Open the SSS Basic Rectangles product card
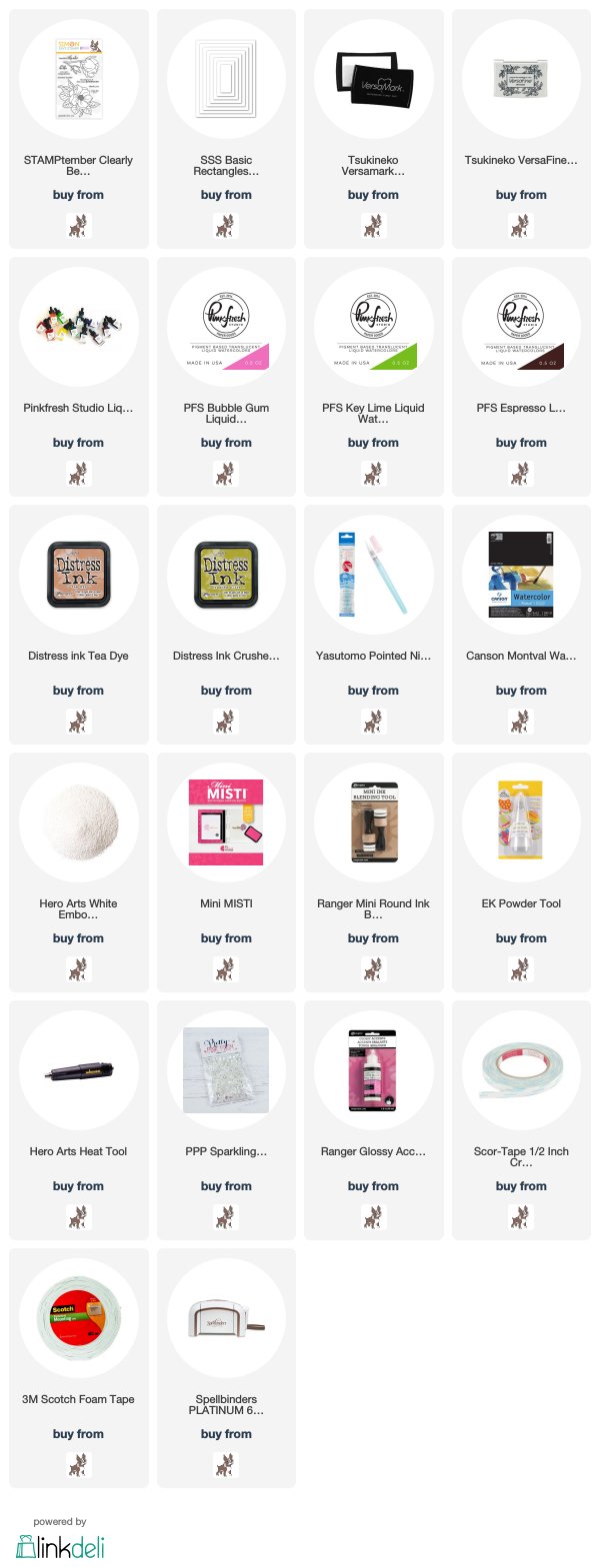This screenshot has width=600, height=1568. (x=226, y=82)
